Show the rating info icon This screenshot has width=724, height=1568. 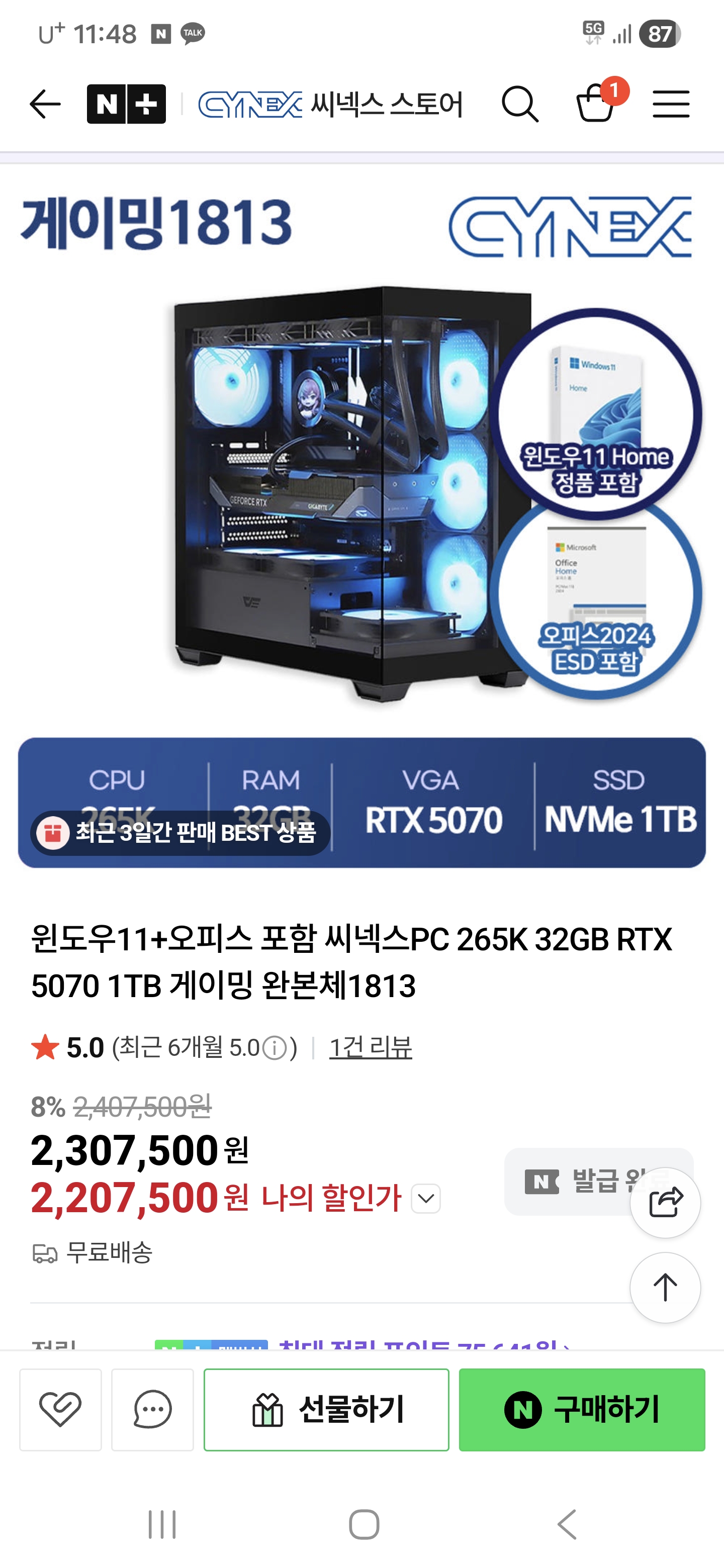[275, 1048]
